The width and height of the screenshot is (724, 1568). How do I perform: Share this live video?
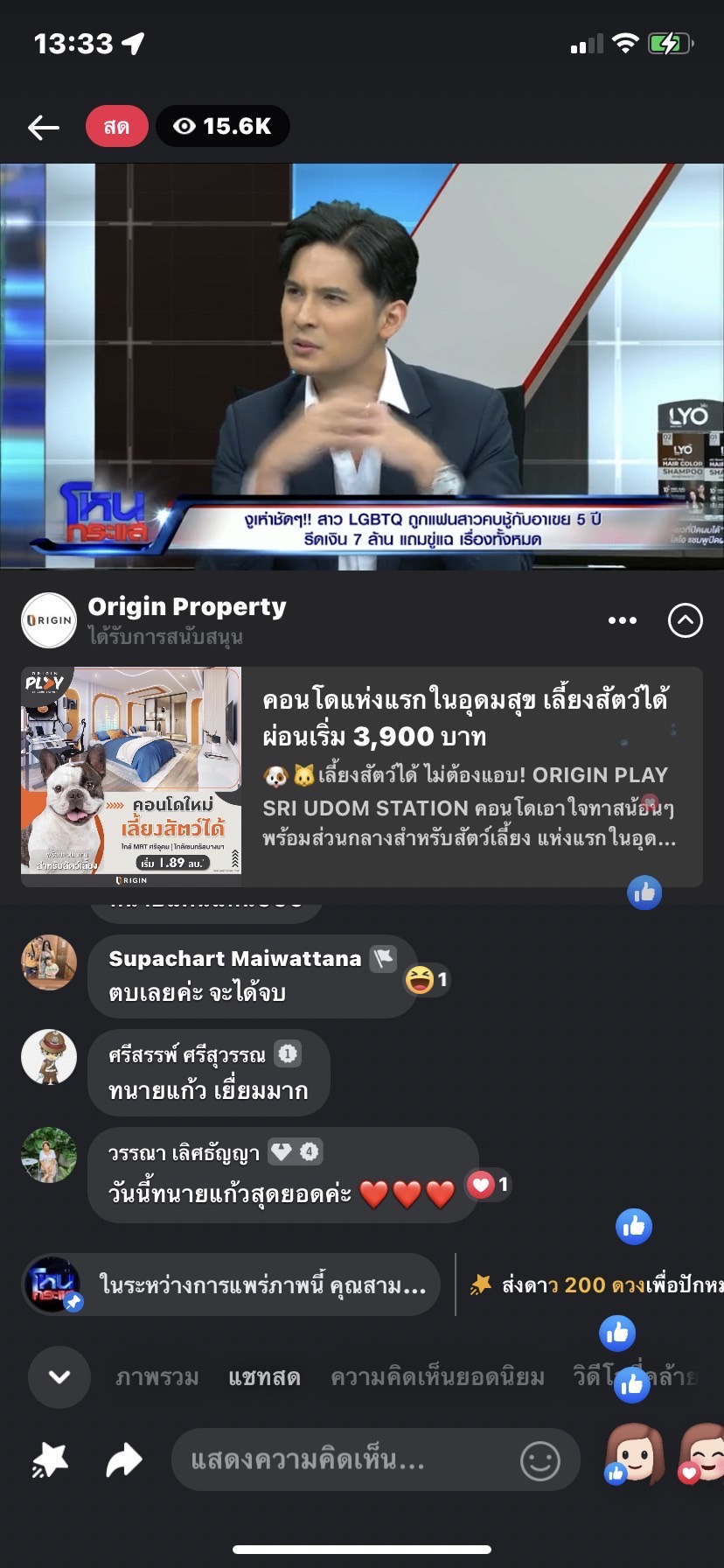pos(124,1459)
